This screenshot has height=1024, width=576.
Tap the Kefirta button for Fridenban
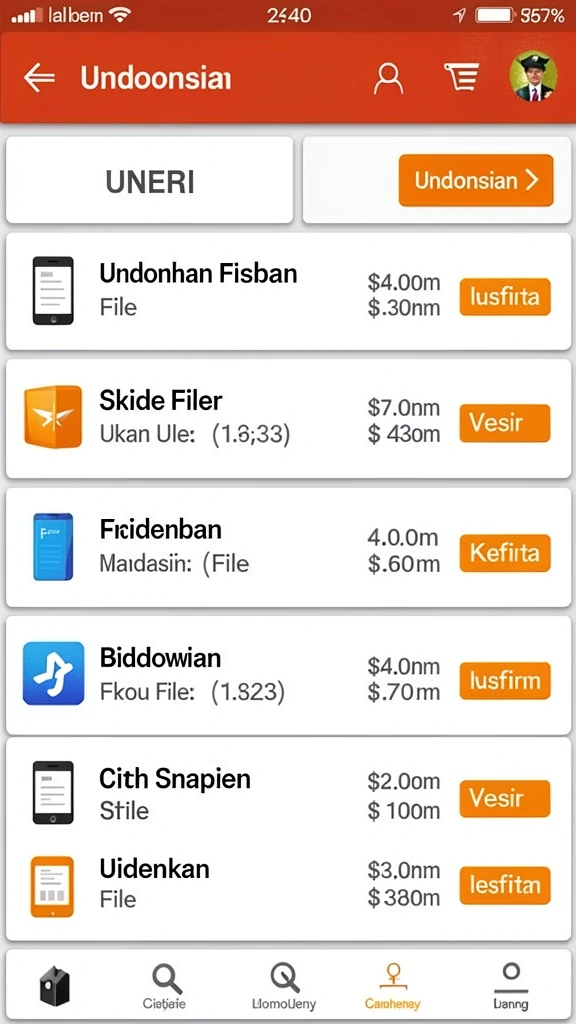point(505,553)
